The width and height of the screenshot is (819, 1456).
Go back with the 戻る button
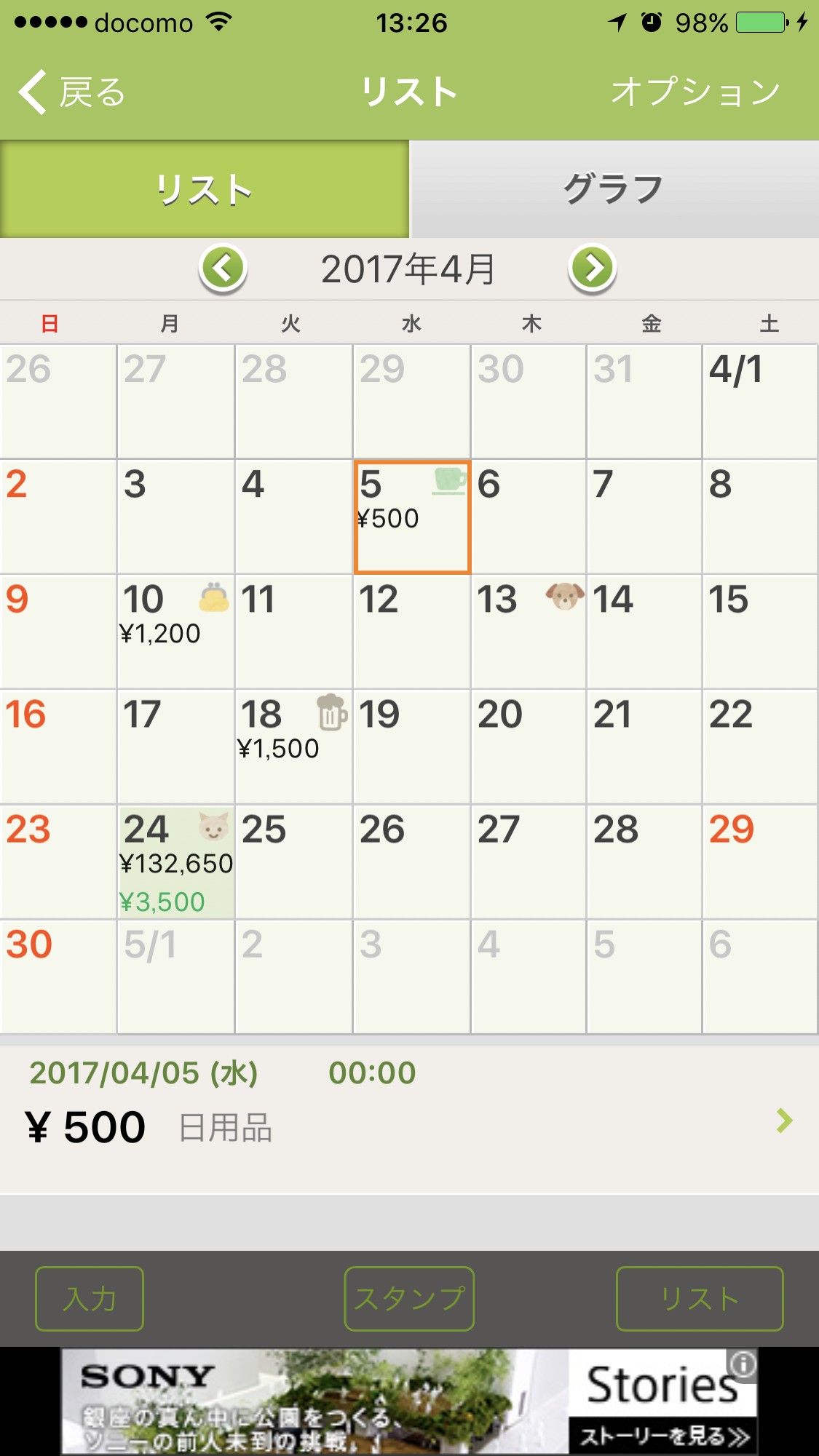[x=71, y=92]
